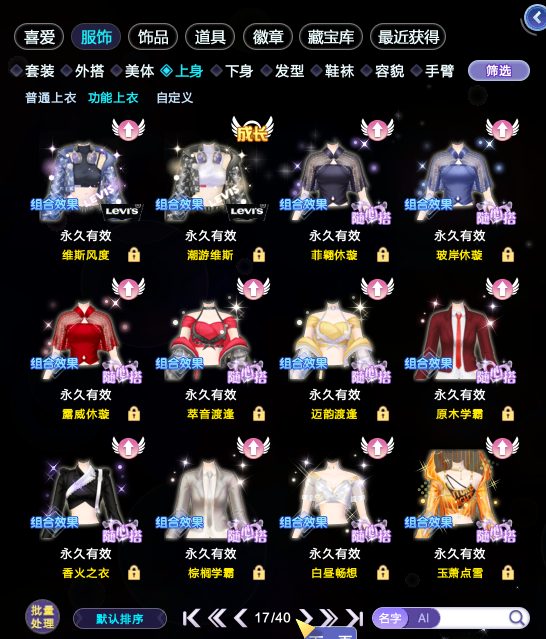Open 批量处理 batch processing
The image size is (546, 639).
point(42,617)
